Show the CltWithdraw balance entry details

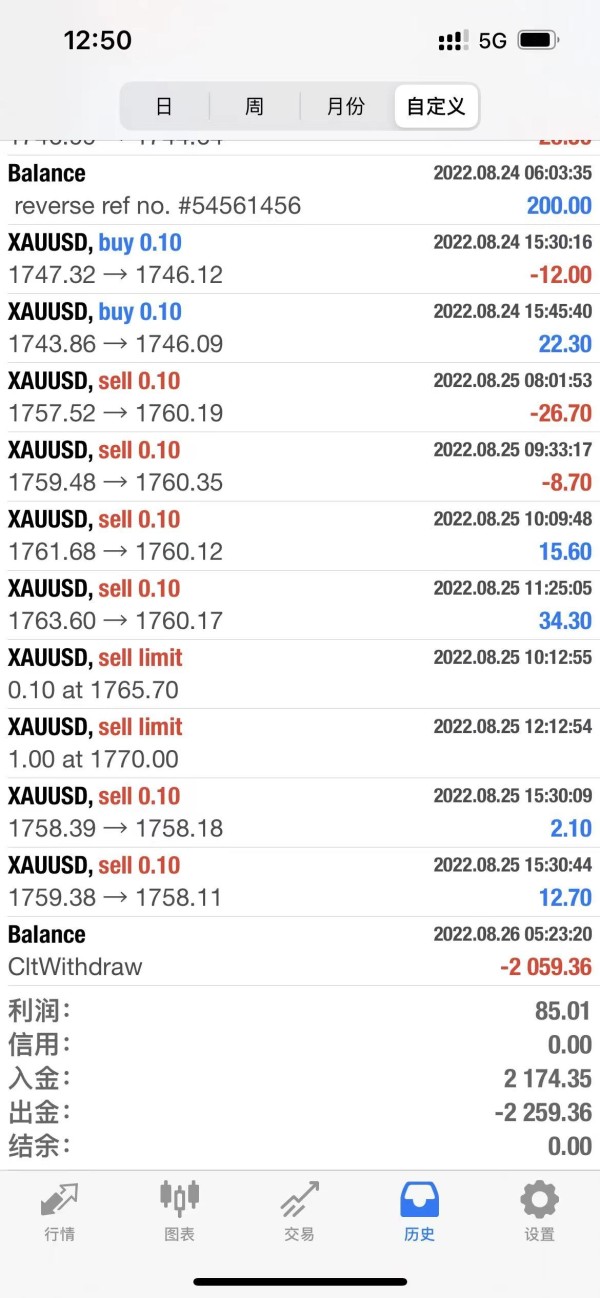point(300,951)
